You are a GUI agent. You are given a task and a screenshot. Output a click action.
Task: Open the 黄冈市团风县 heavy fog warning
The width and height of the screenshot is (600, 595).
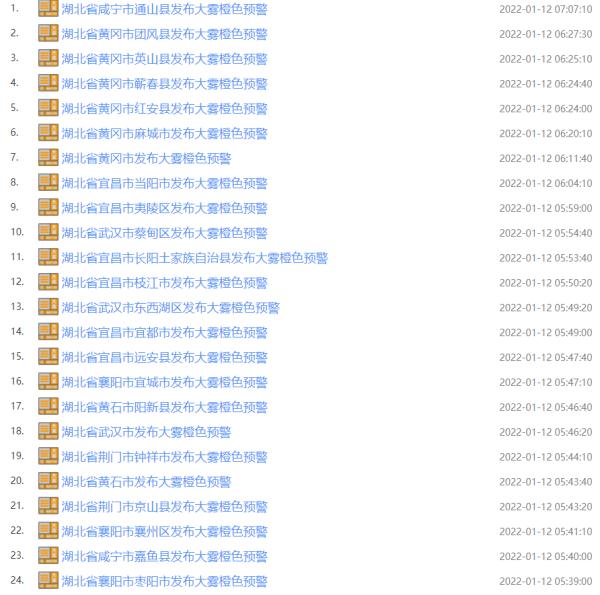tap(164, 34)
